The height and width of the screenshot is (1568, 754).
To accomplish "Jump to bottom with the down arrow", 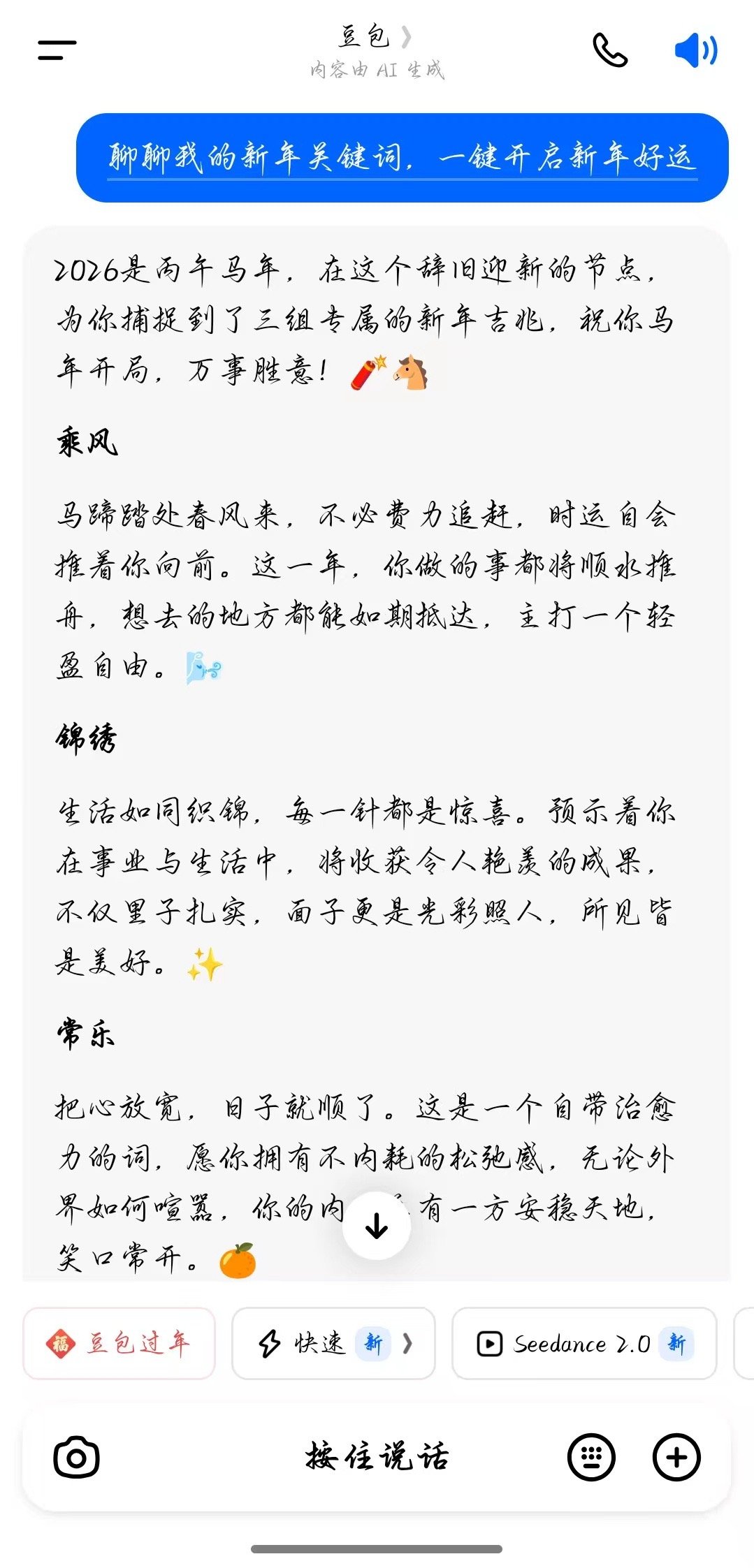I will (x=377, y=1225).
